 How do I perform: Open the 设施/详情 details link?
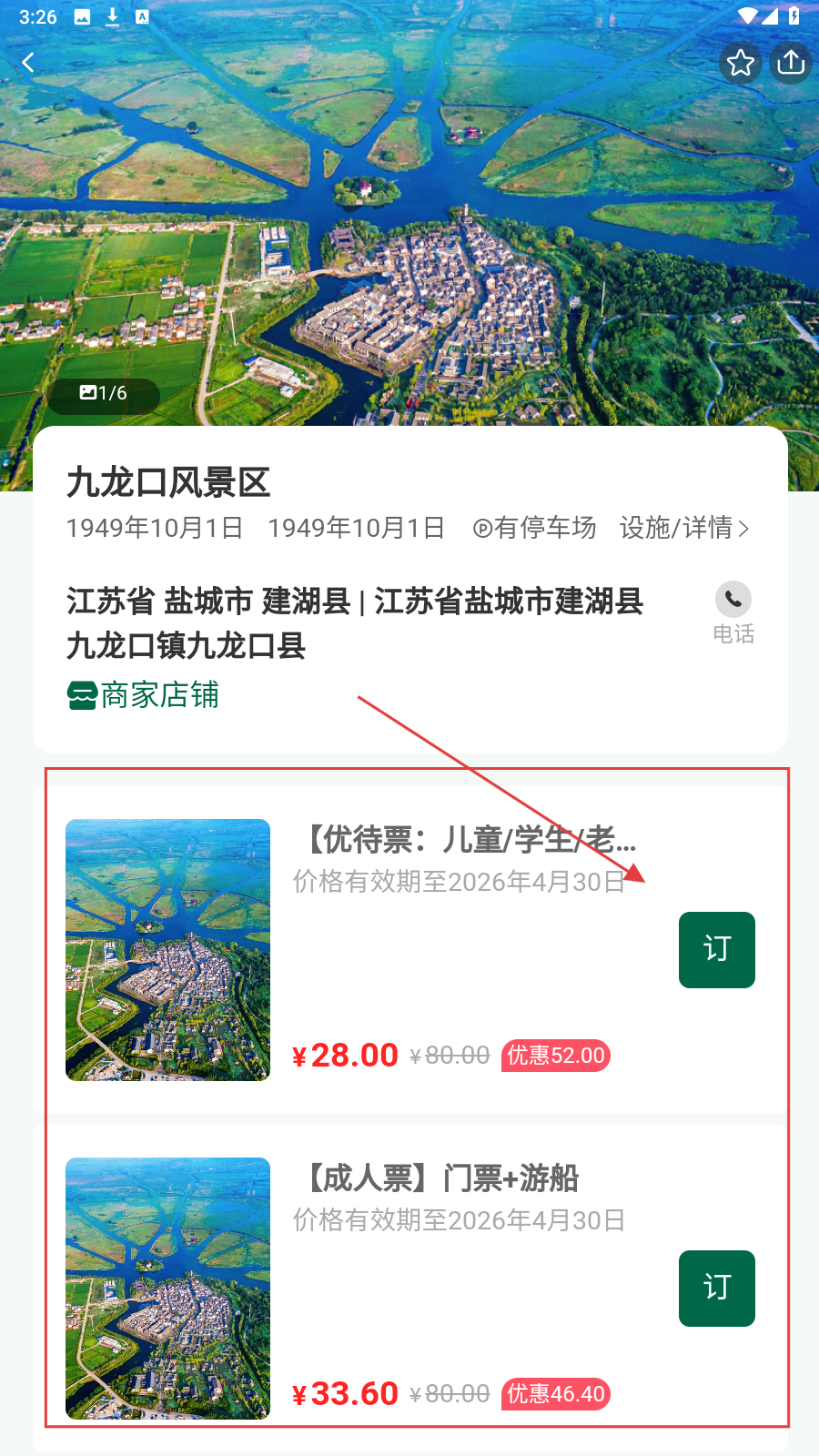click(684, 528)
